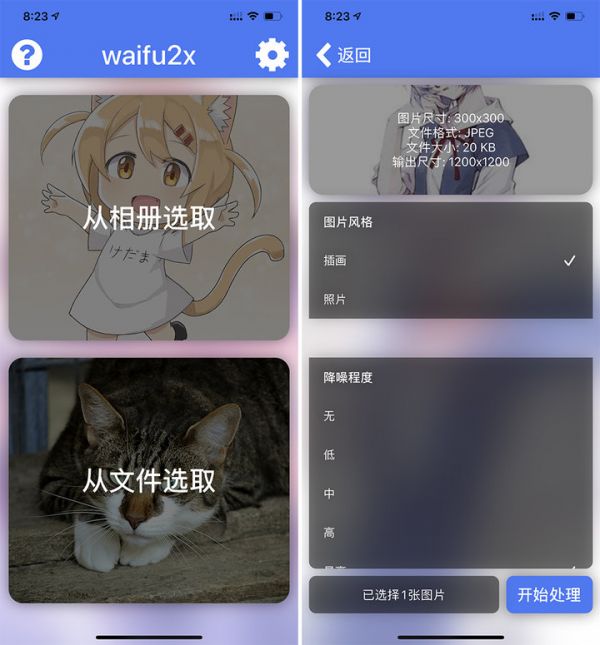Select 插画 as the image style
The width and height of the screenshot is (600, 645).
[x=450, y=260]
